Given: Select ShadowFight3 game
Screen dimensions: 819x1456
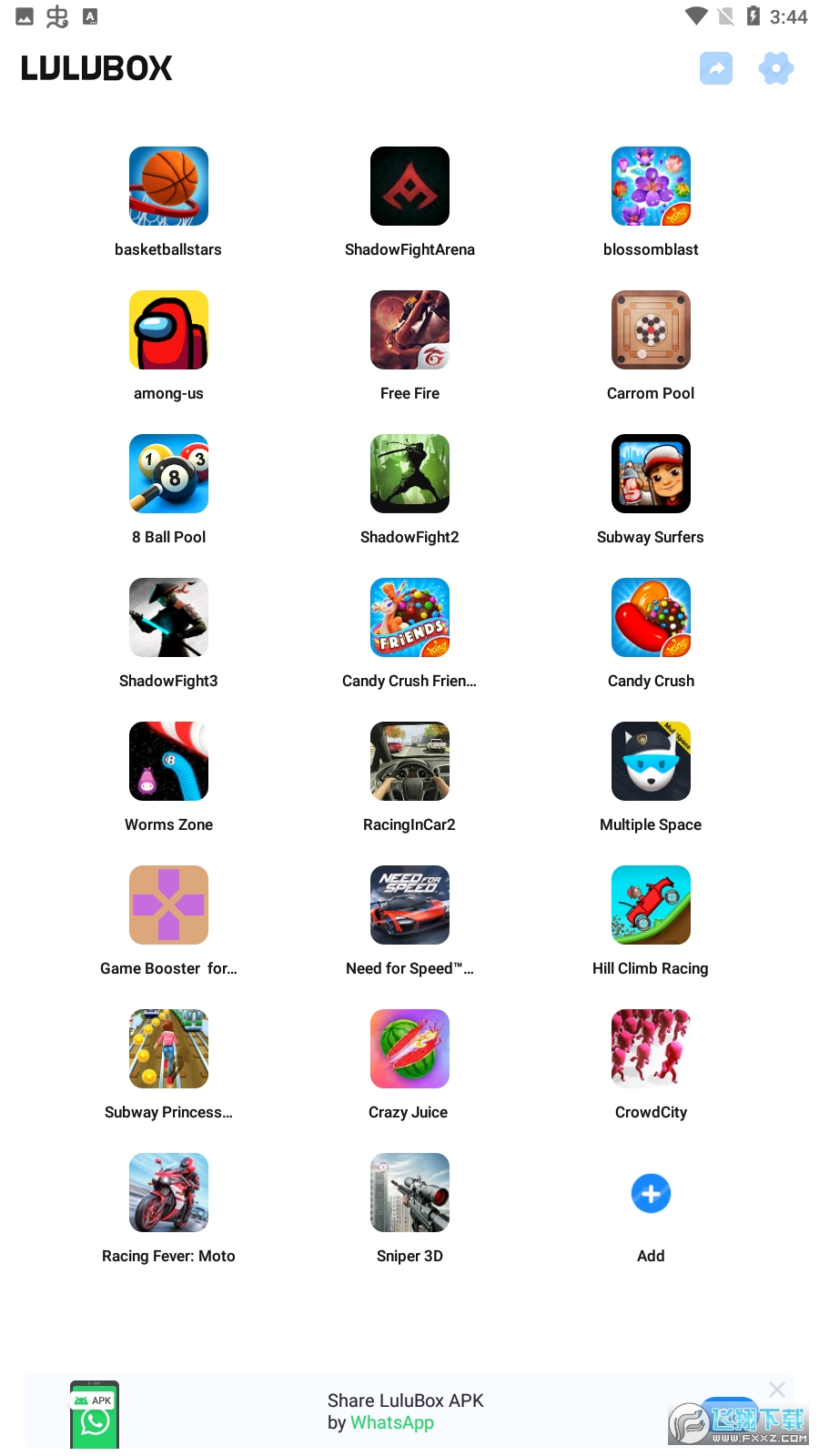Looking at the screenshot, I should pyautogui.click(x=168, y=618).
